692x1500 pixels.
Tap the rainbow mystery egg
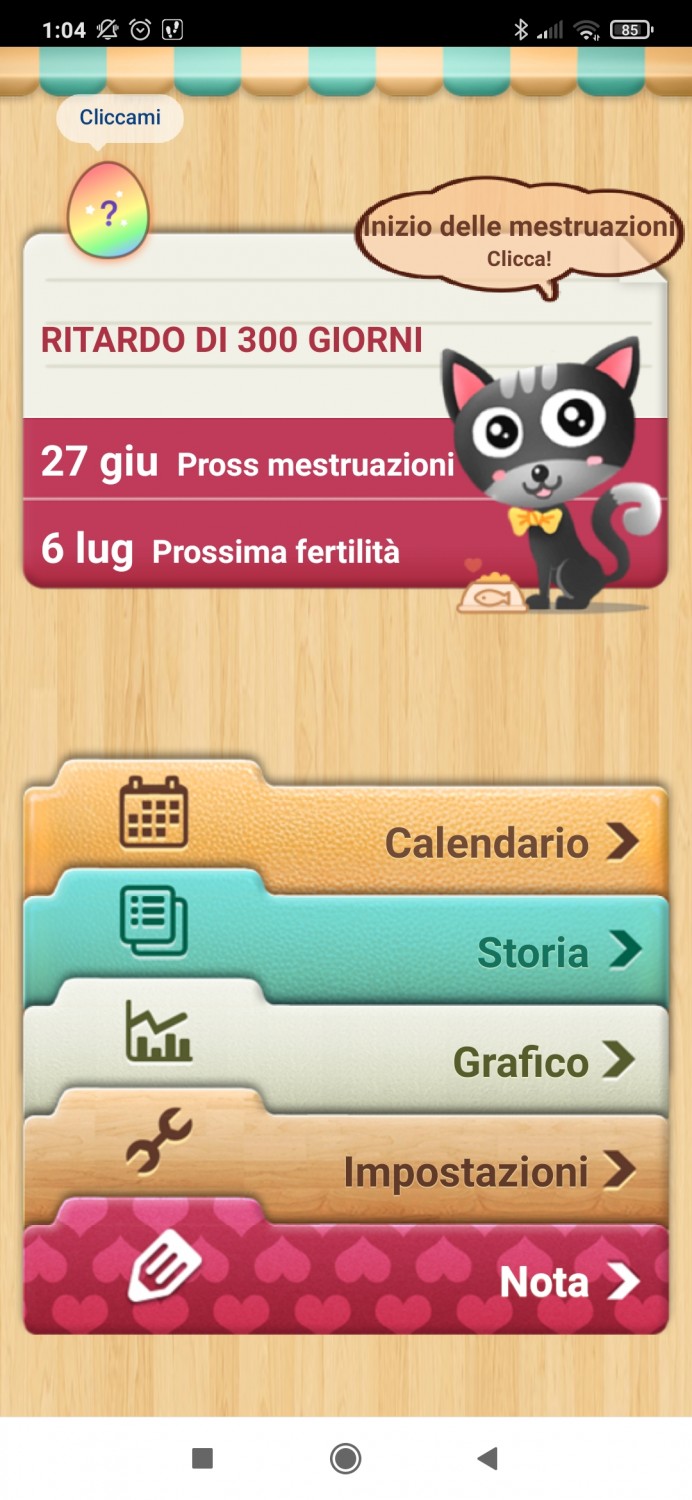pos(108,212)
